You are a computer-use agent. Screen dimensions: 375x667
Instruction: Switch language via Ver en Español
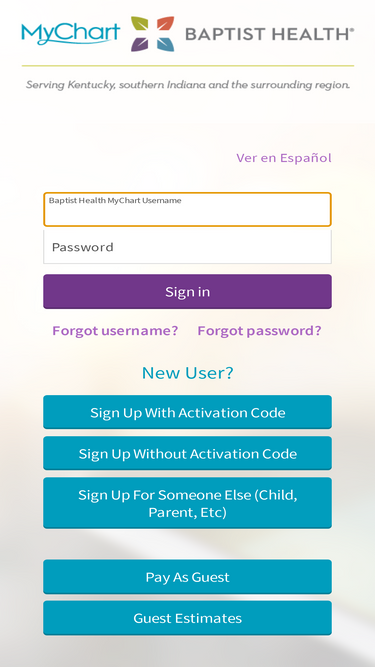click(x=284, y=158)
